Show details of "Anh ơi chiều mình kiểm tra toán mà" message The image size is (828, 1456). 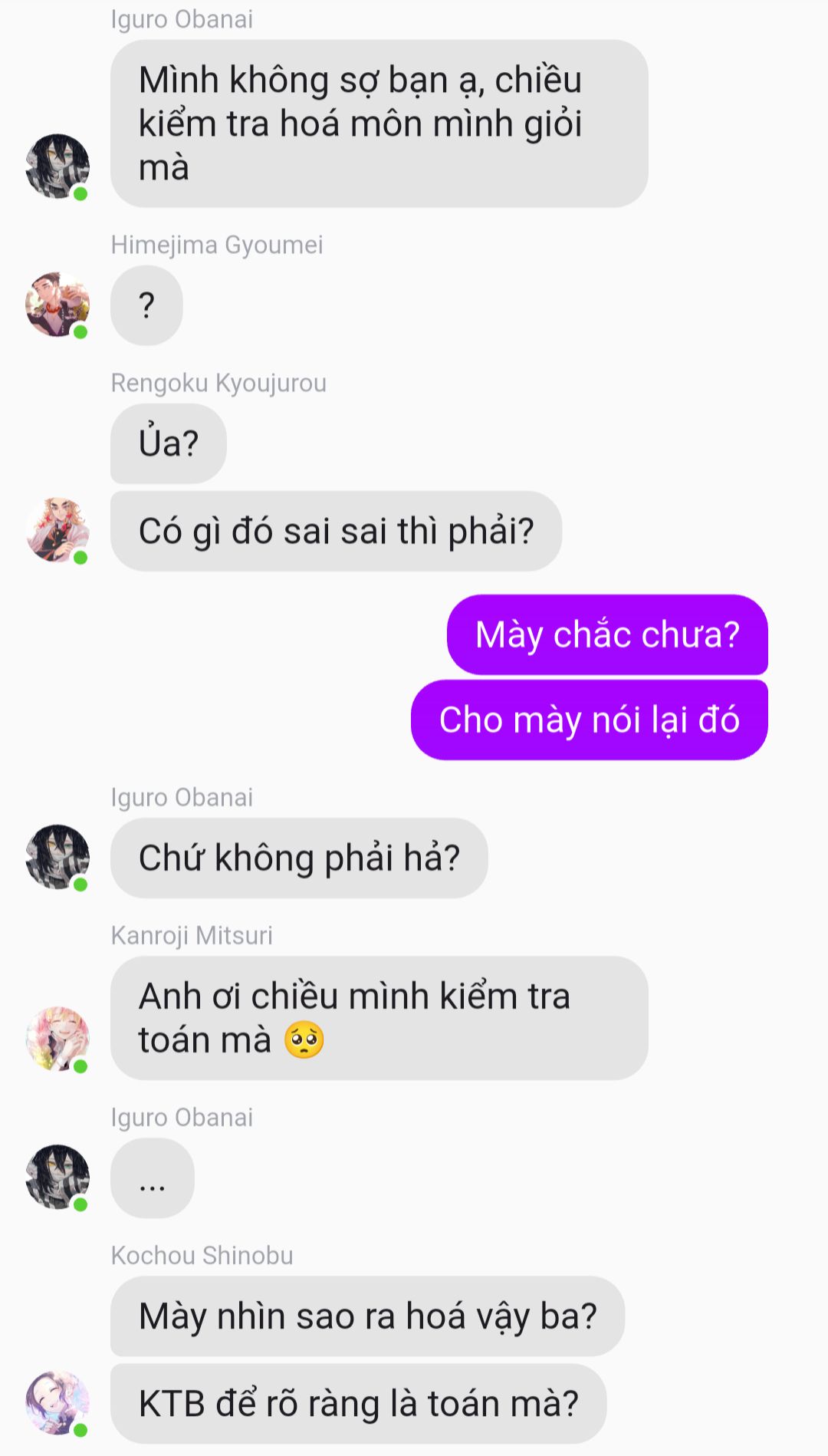tap(379, 1018)
